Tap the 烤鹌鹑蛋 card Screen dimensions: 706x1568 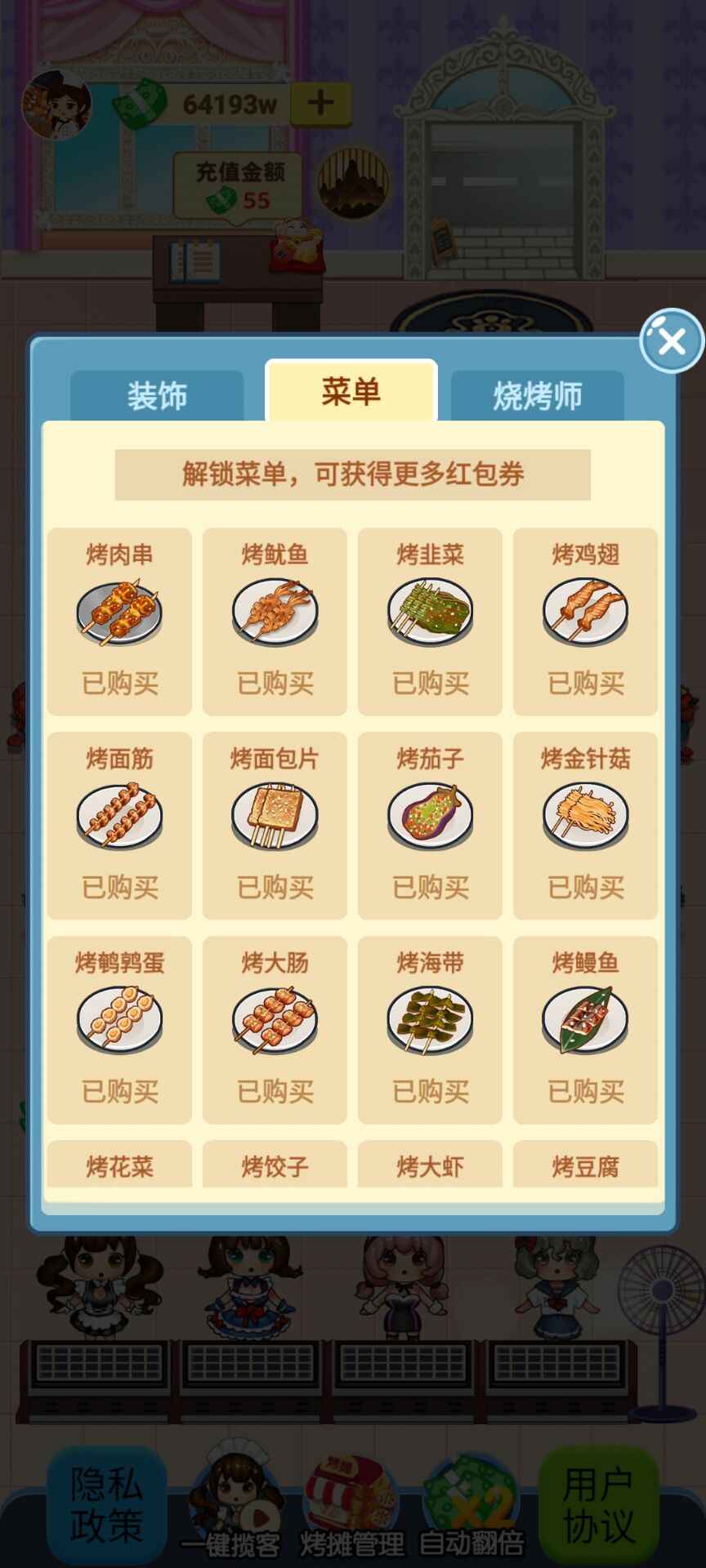[x=119, y=1030]
